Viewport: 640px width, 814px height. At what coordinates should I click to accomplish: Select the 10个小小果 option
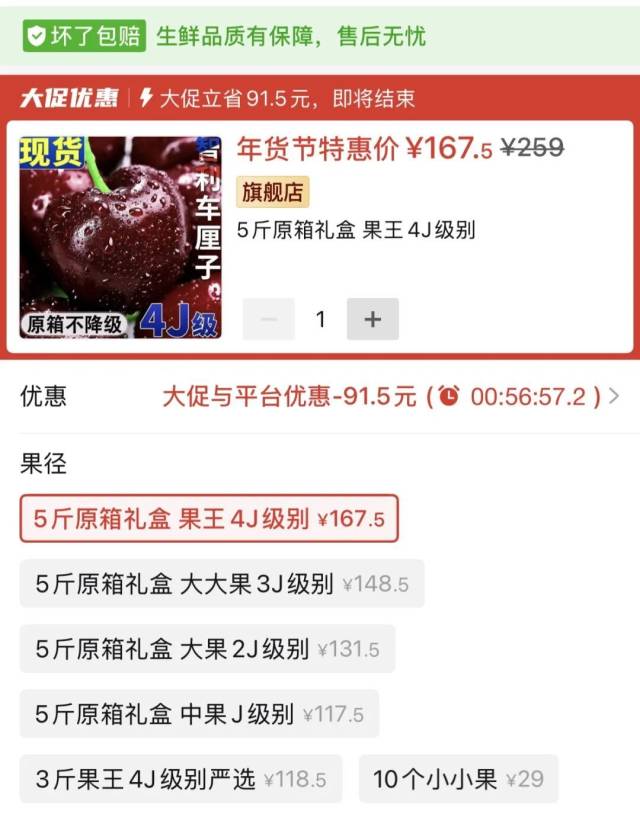tap(458, 779)
